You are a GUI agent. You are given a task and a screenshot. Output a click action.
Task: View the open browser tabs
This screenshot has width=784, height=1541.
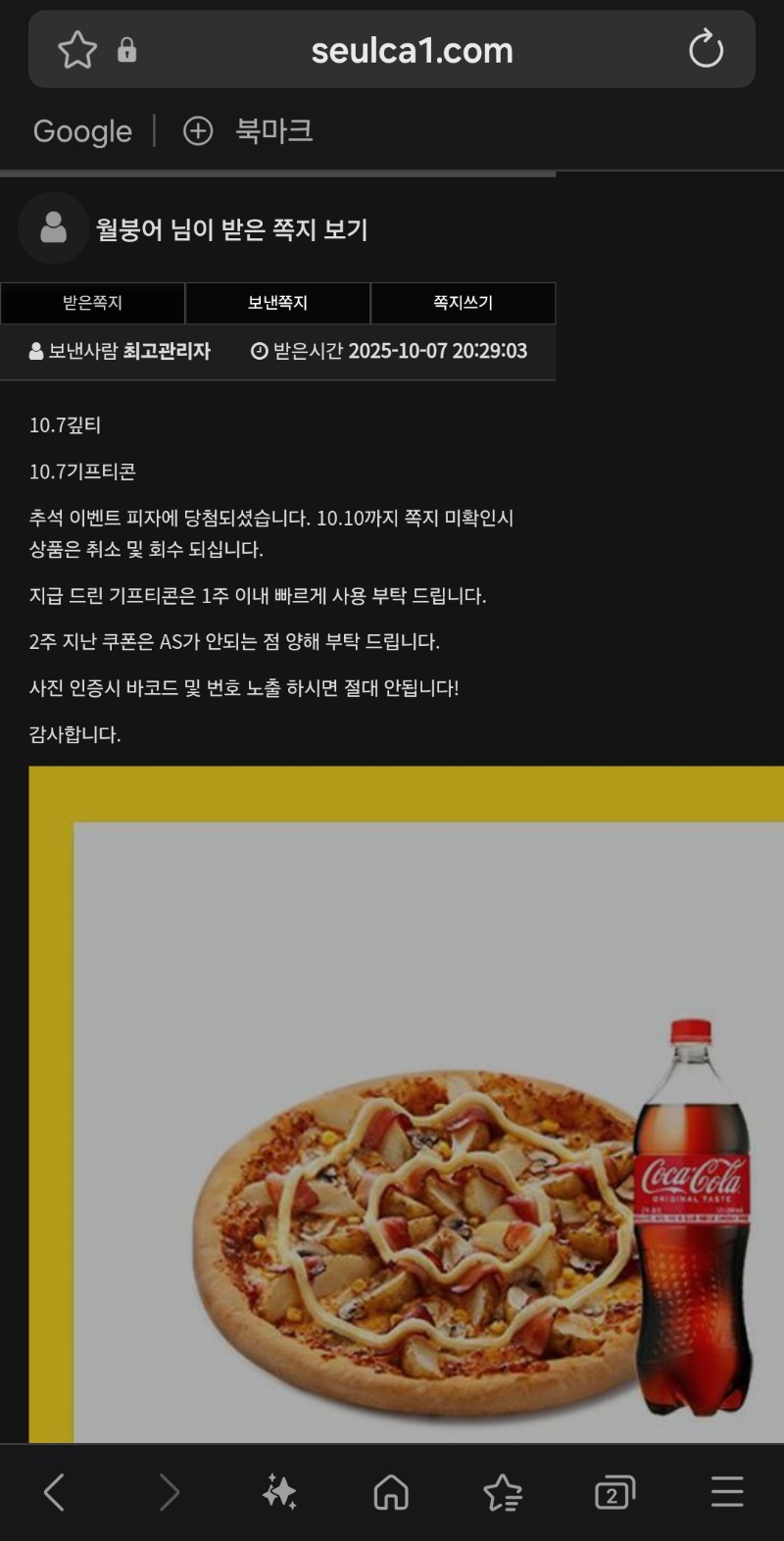coord(614,1493)
